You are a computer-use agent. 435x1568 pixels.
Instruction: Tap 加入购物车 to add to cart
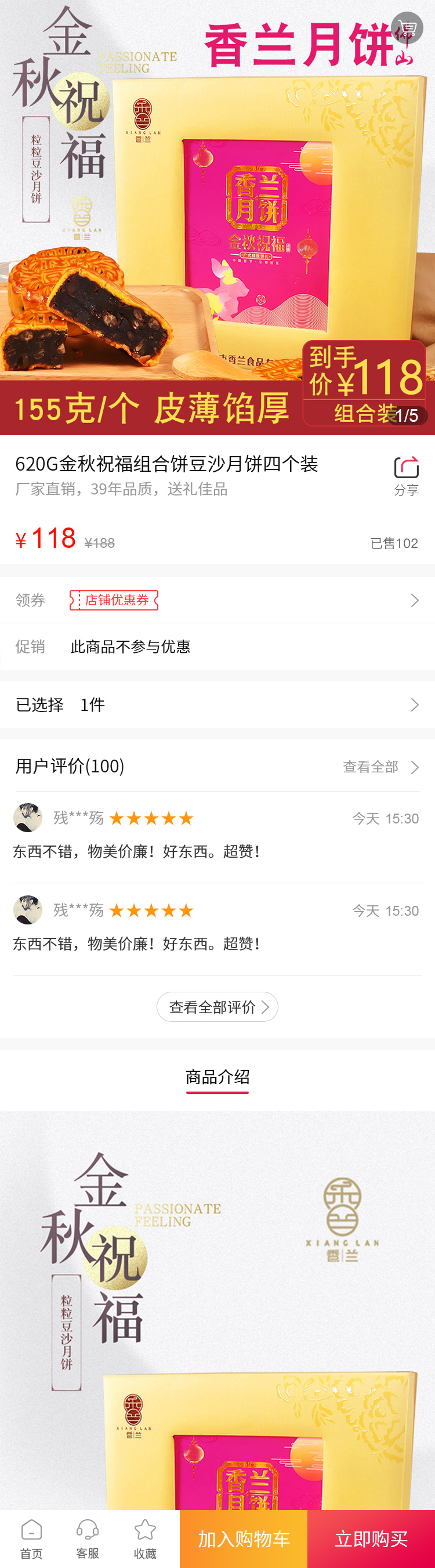244,1538
